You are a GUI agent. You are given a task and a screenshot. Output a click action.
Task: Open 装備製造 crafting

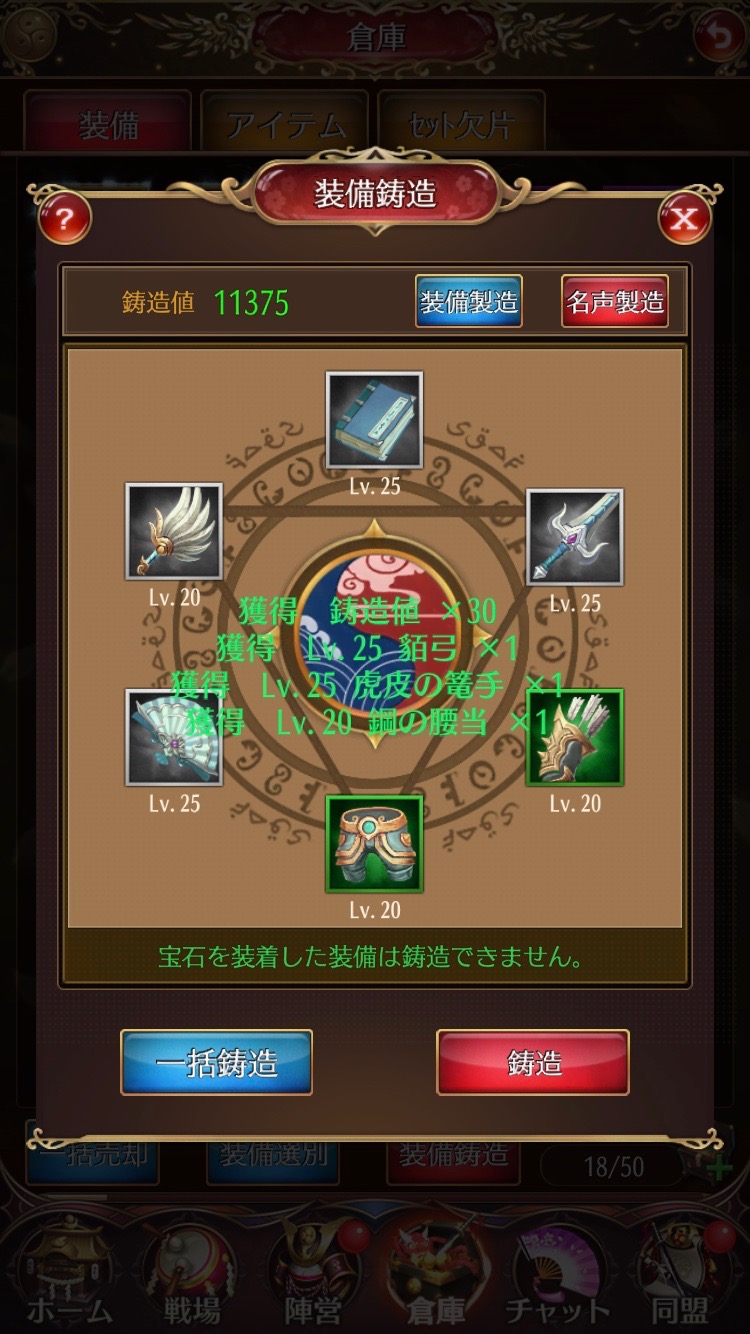click(468, 302)
